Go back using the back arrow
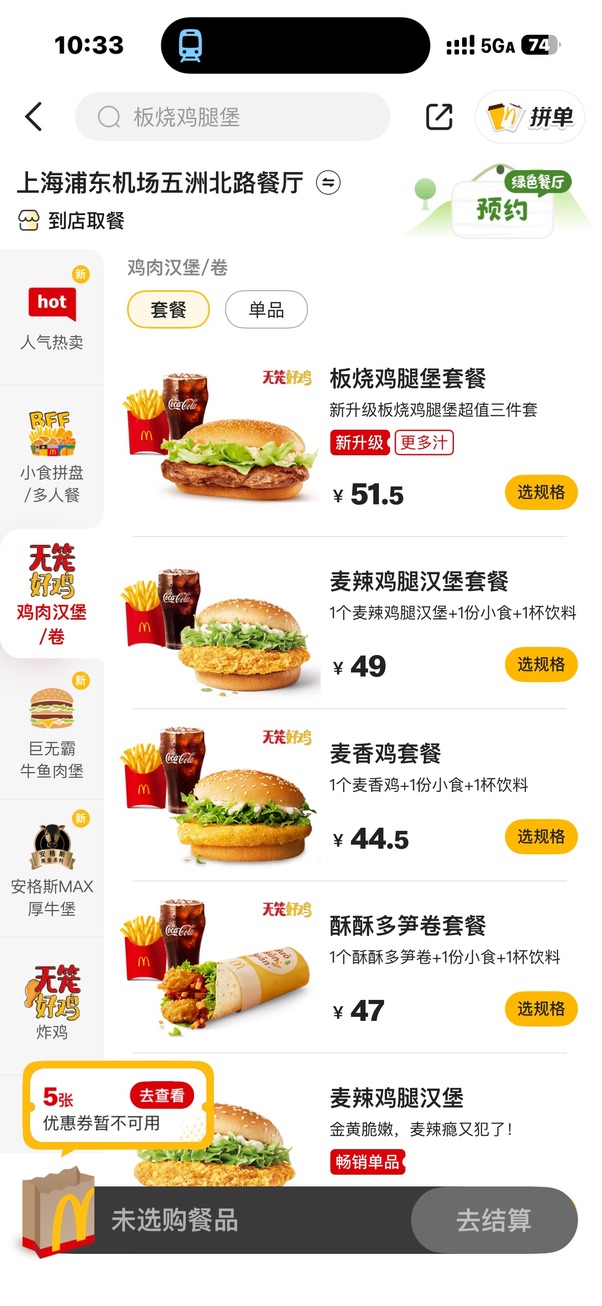This screenshot has height=1306, width=602. [34, 117]
